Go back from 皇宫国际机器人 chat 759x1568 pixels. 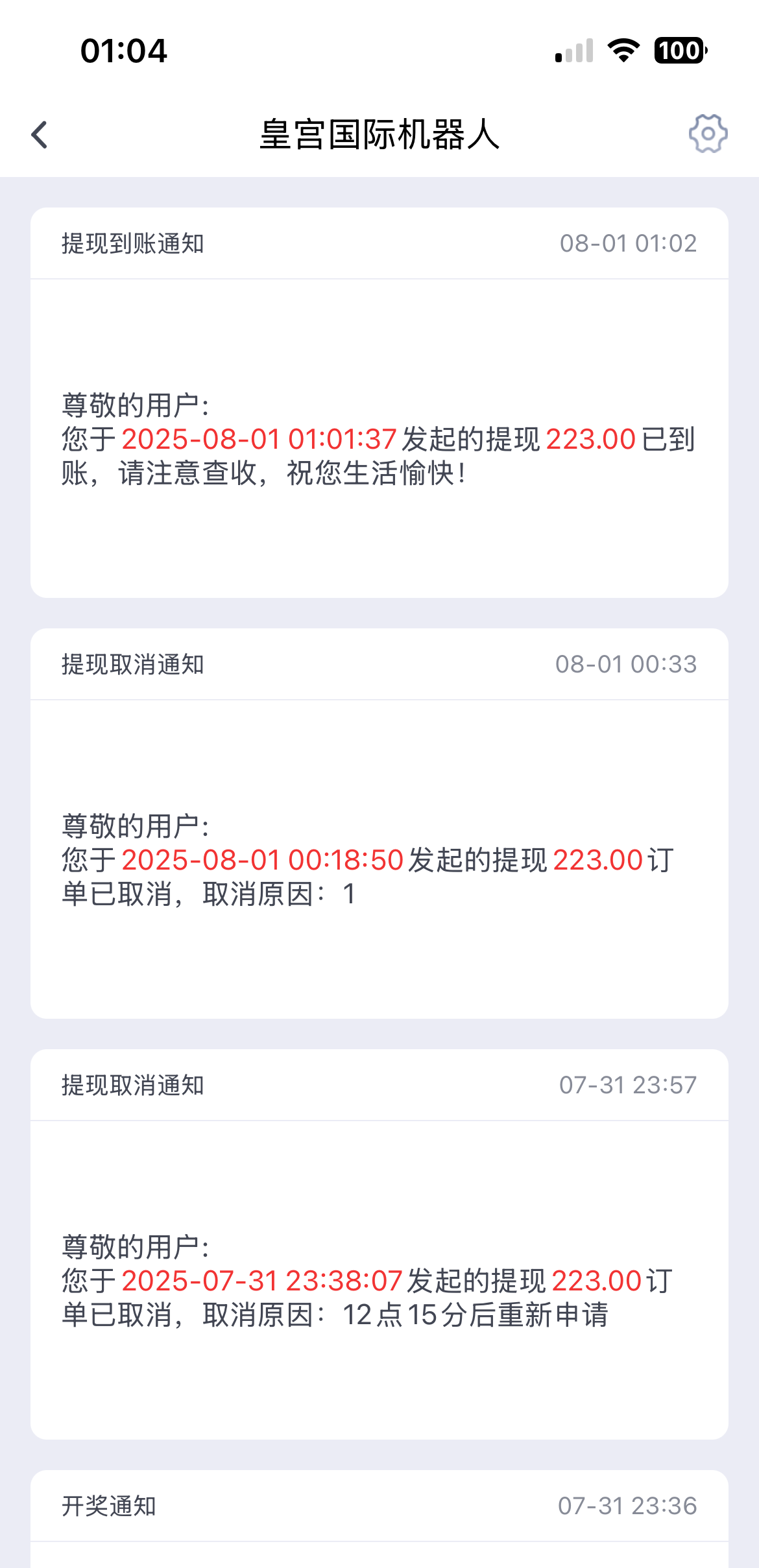(40, 135)
